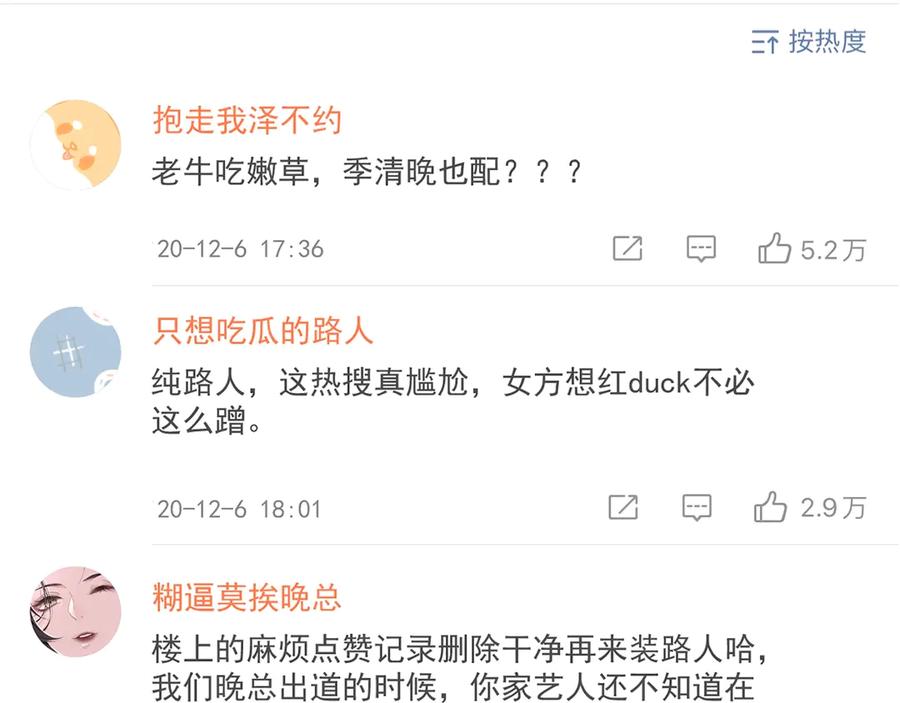Open username 糊逼莫挨晚总 profile
Screen dimensions: 900x703
point(247,597)
